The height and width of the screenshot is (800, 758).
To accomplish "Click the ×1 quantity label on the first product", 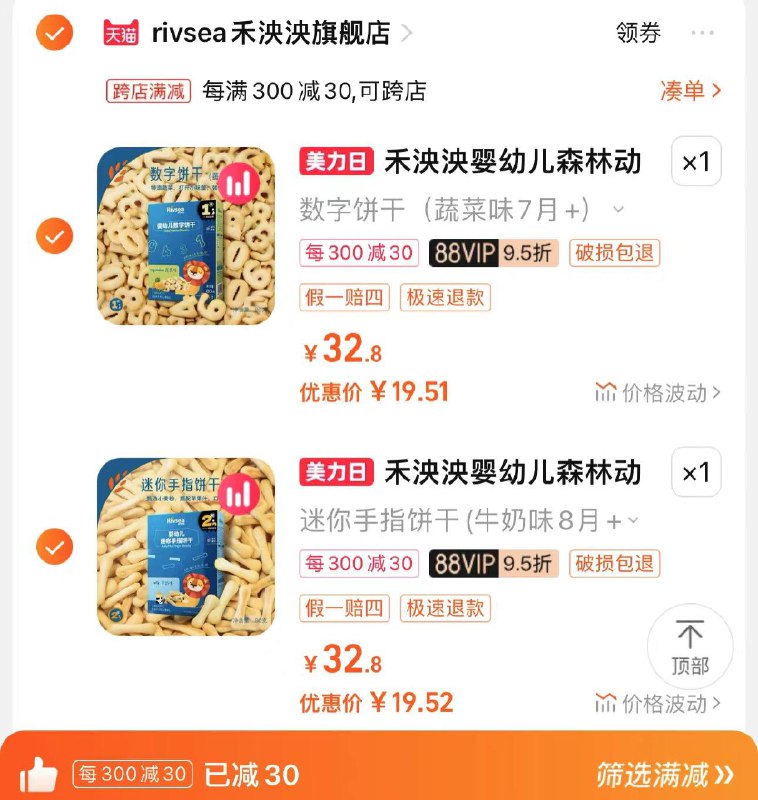I will (x=696, y=162).
